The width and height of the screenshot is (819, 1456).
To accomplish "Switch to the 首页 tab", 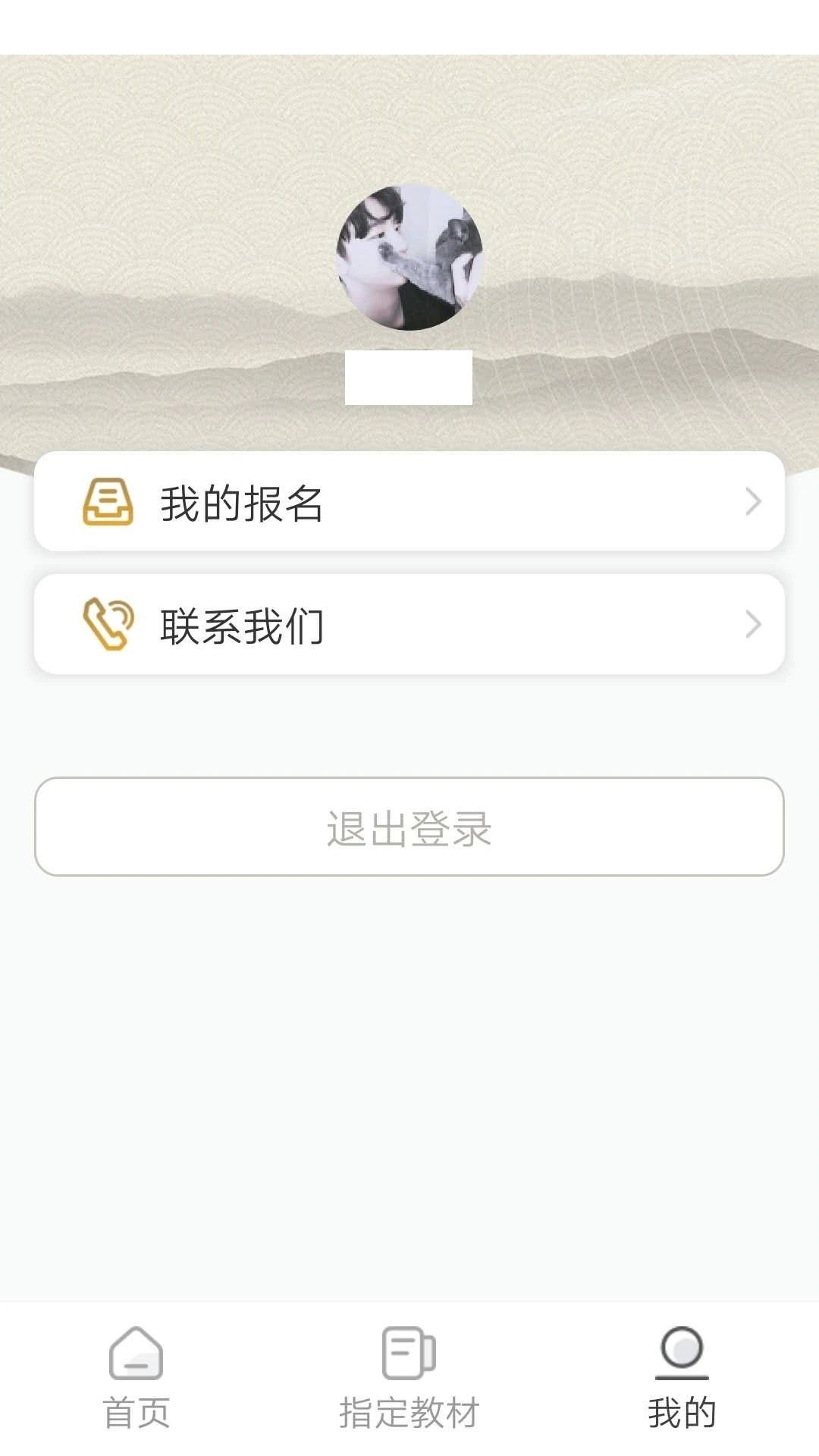I will (136, 1377).
